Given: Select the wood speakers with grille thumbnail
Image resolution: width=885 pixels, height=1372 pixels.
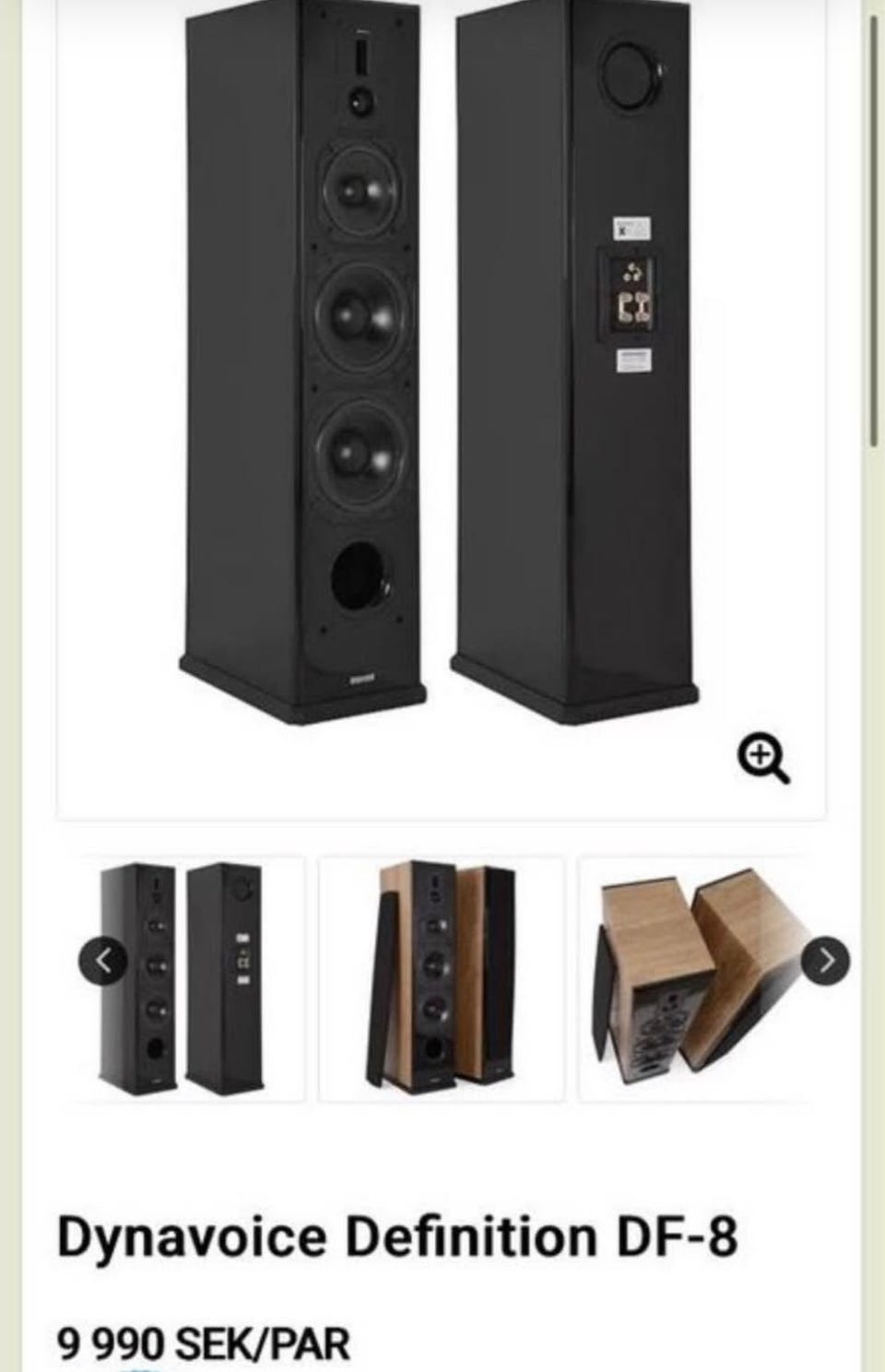Looking at the screenshot, I should pos(442,978).
